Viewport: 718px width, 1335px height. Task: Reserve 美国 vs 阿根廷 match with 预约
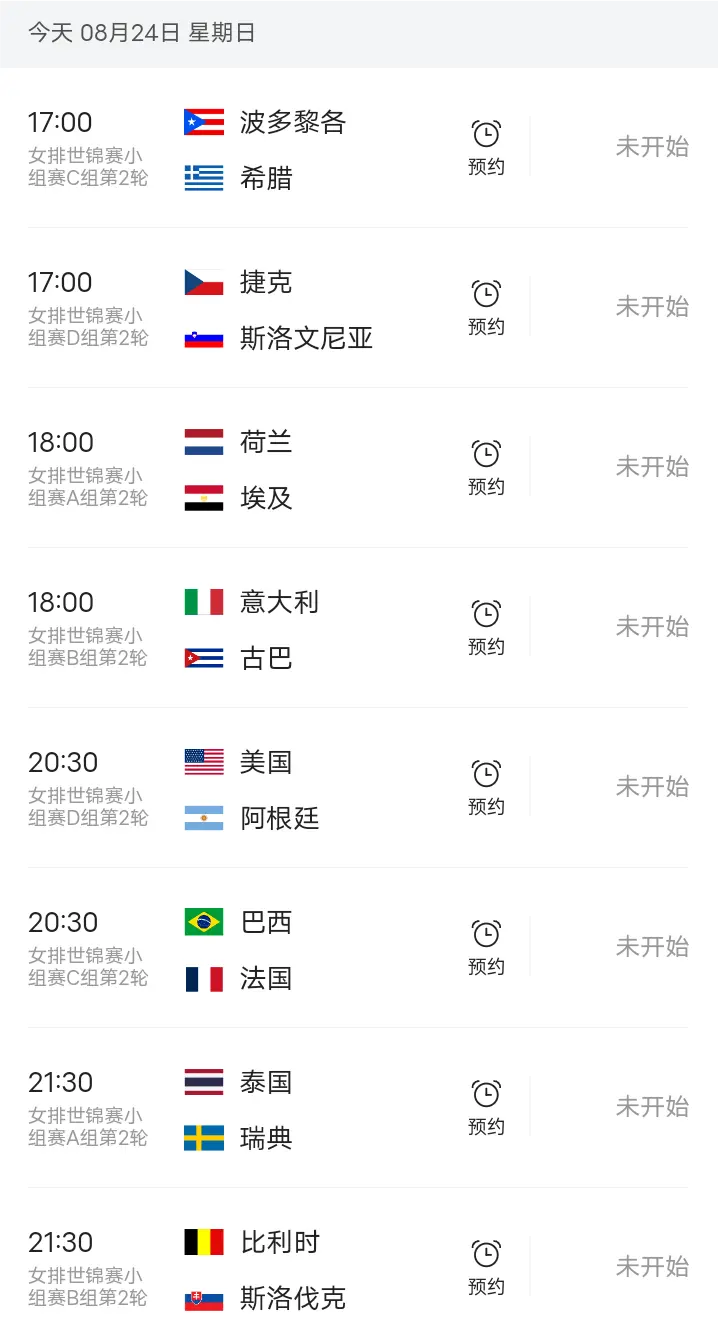(486, 787)
